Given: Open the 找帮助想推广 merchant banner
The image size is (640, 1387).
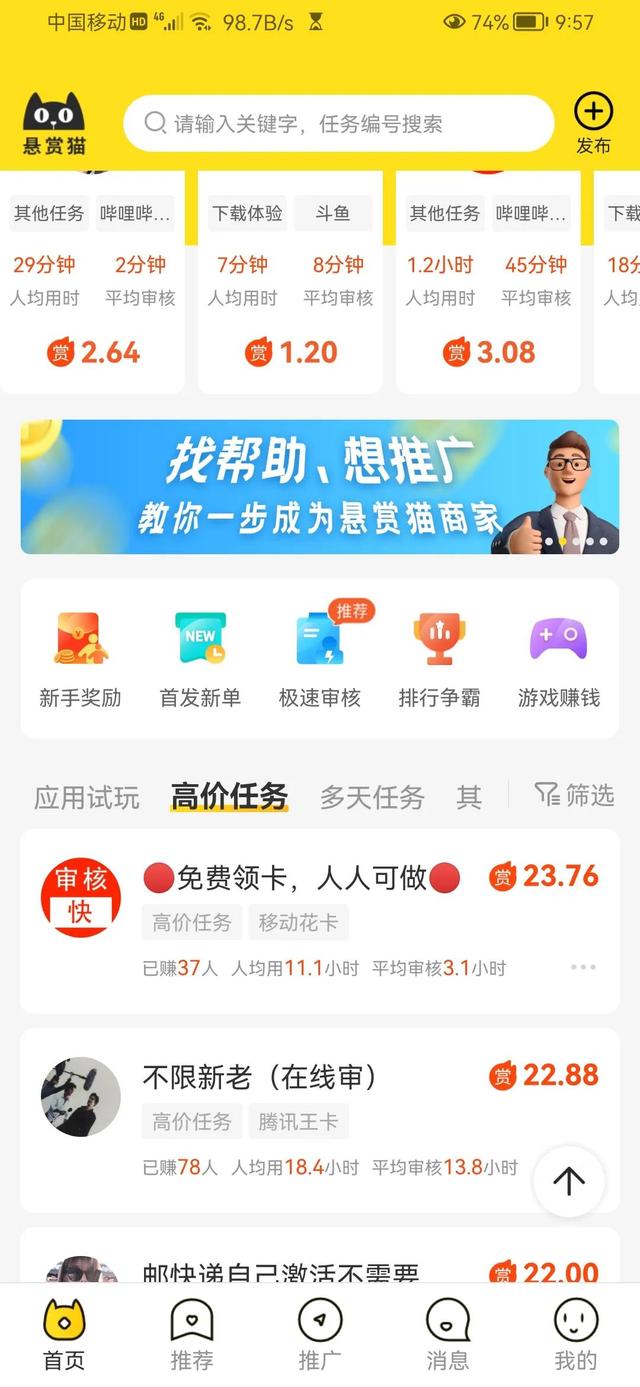Looking at the screenshot, I should click(320, 486).
